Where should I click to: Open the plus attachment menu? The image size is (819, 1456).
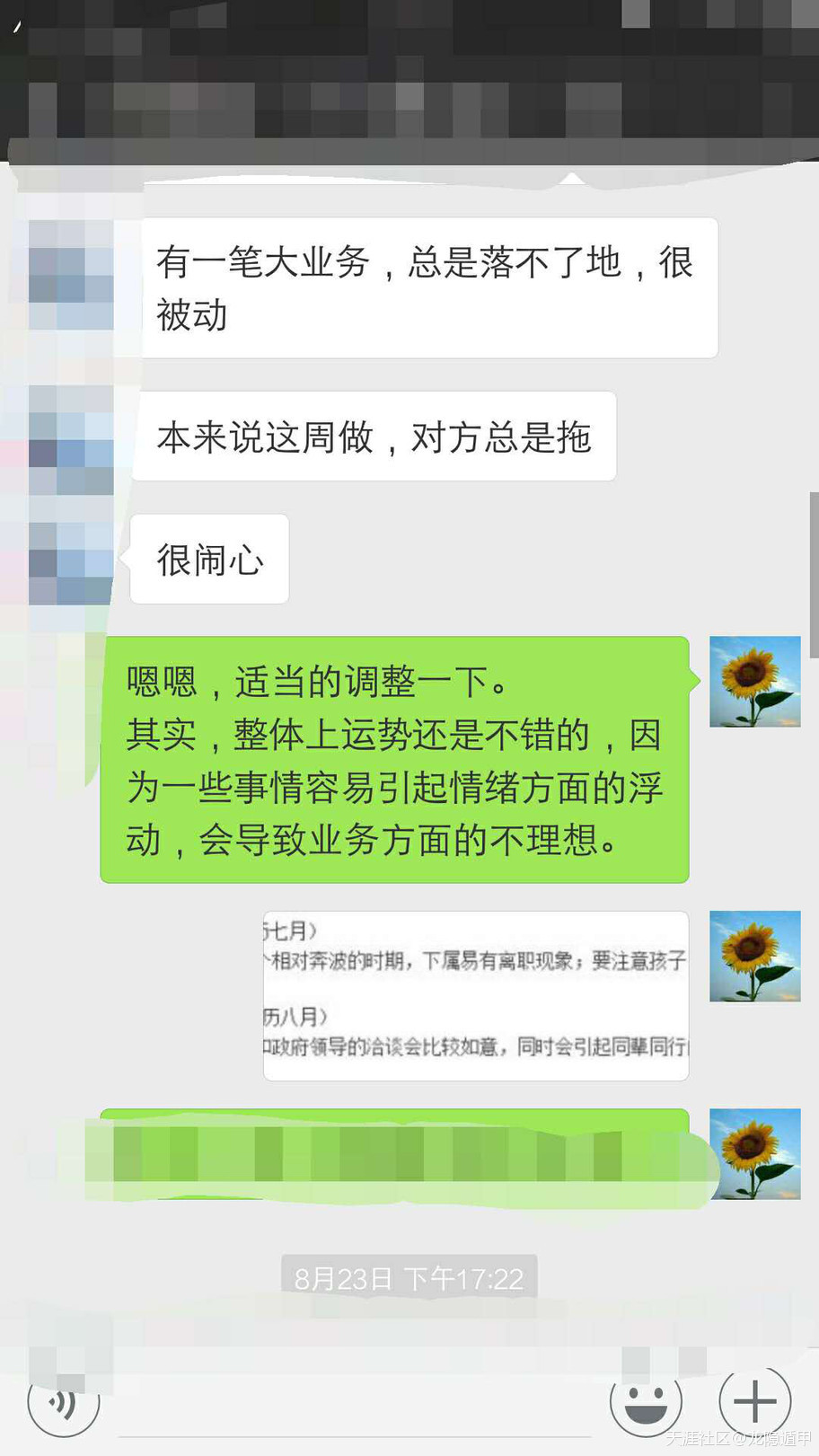coord(754,1401)
